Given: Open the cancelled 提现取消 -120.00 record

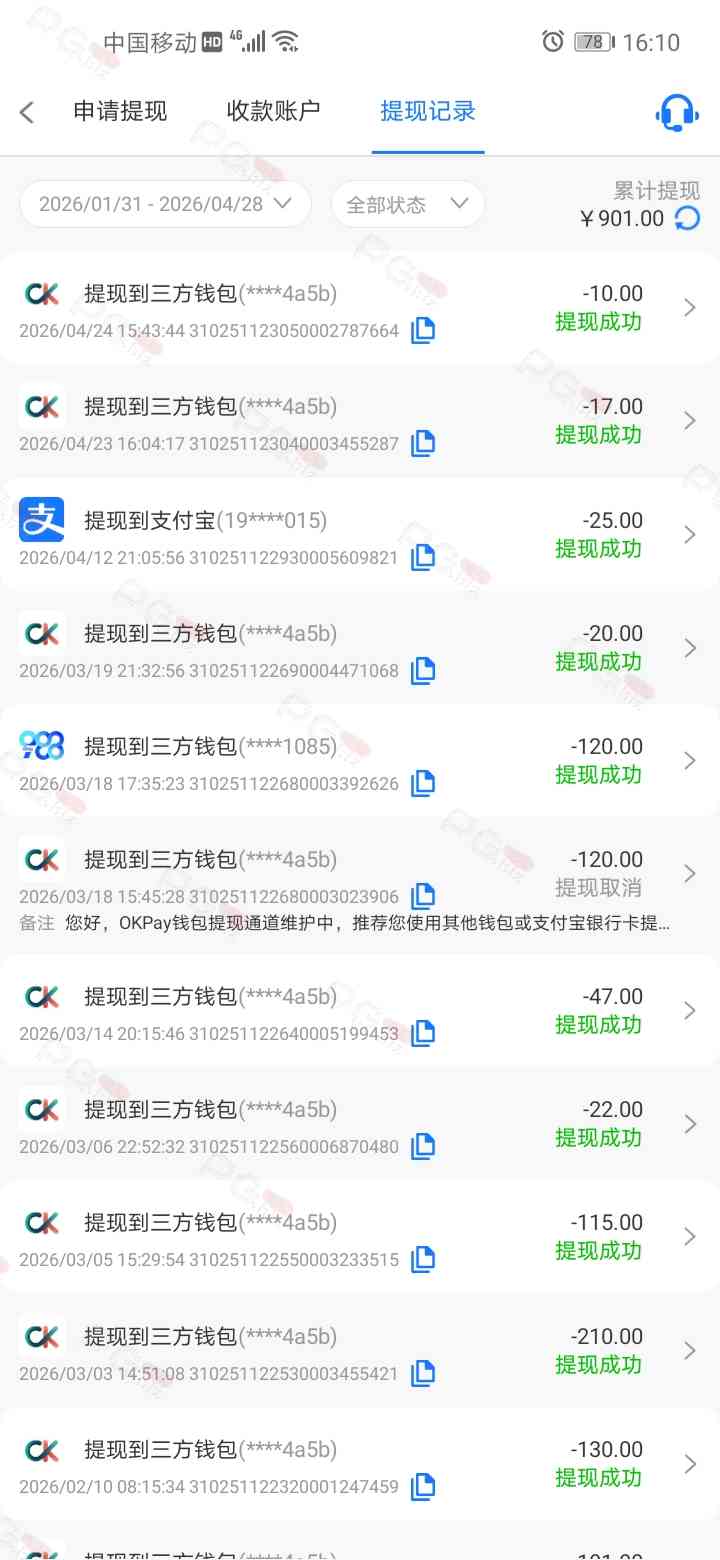Looking at the screenshot, I should [360, 875].
